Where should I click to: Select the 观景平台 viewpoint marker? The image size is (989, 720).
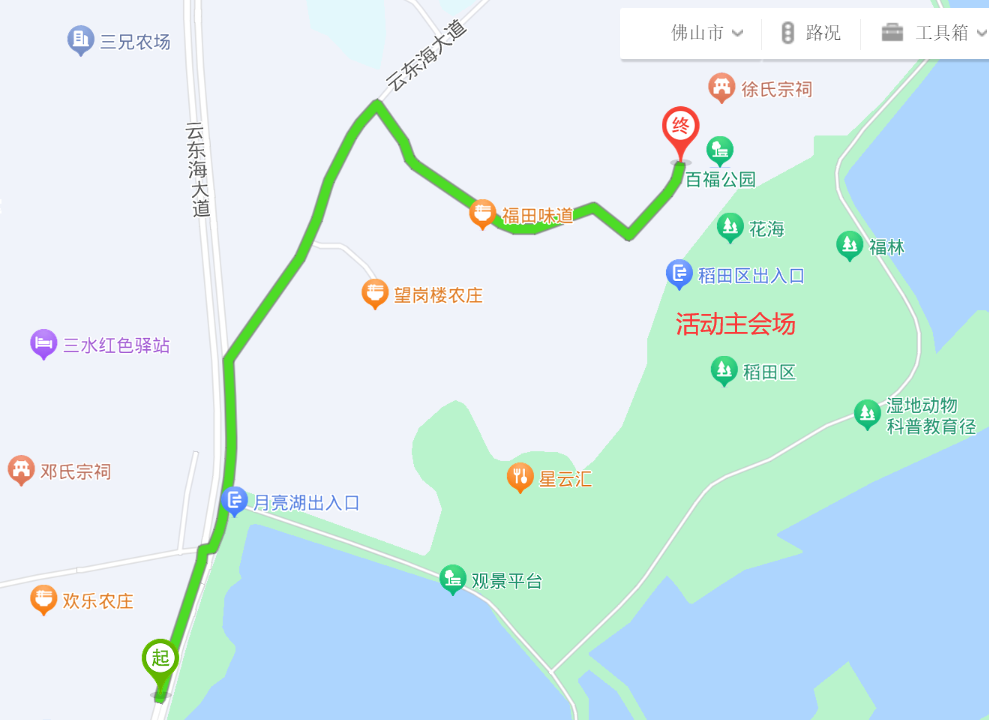click(x=453, y=578)
